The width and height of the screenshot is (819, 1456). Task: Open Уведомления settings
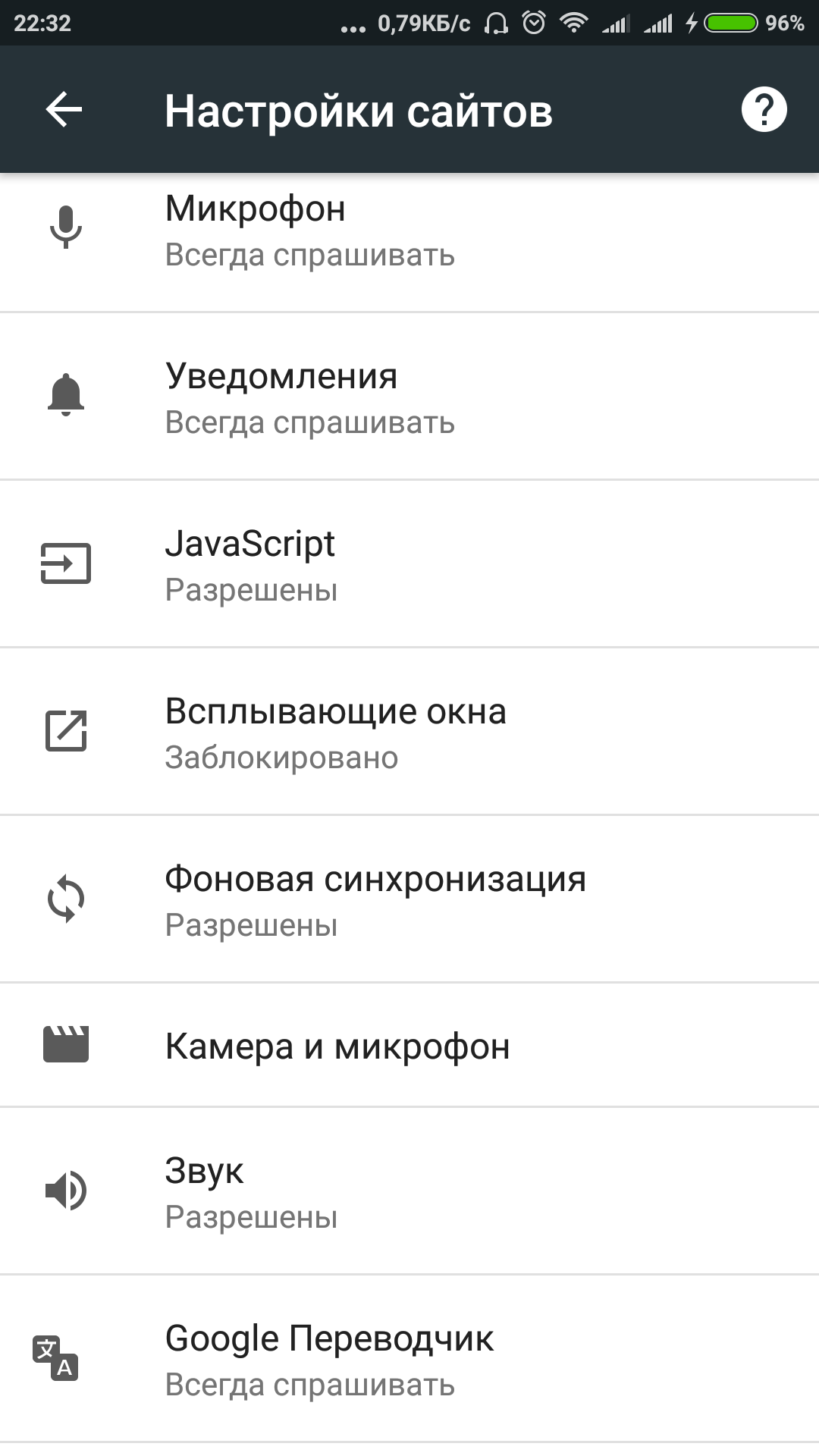click(x=409, y=398)
